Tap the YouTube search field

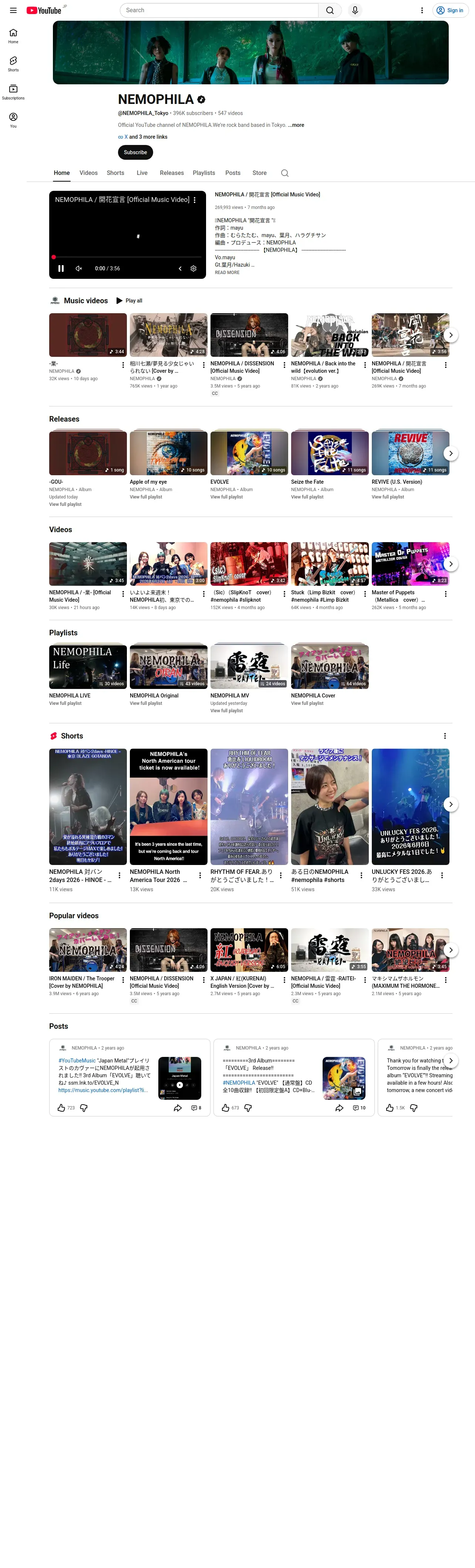coord(219,10)
